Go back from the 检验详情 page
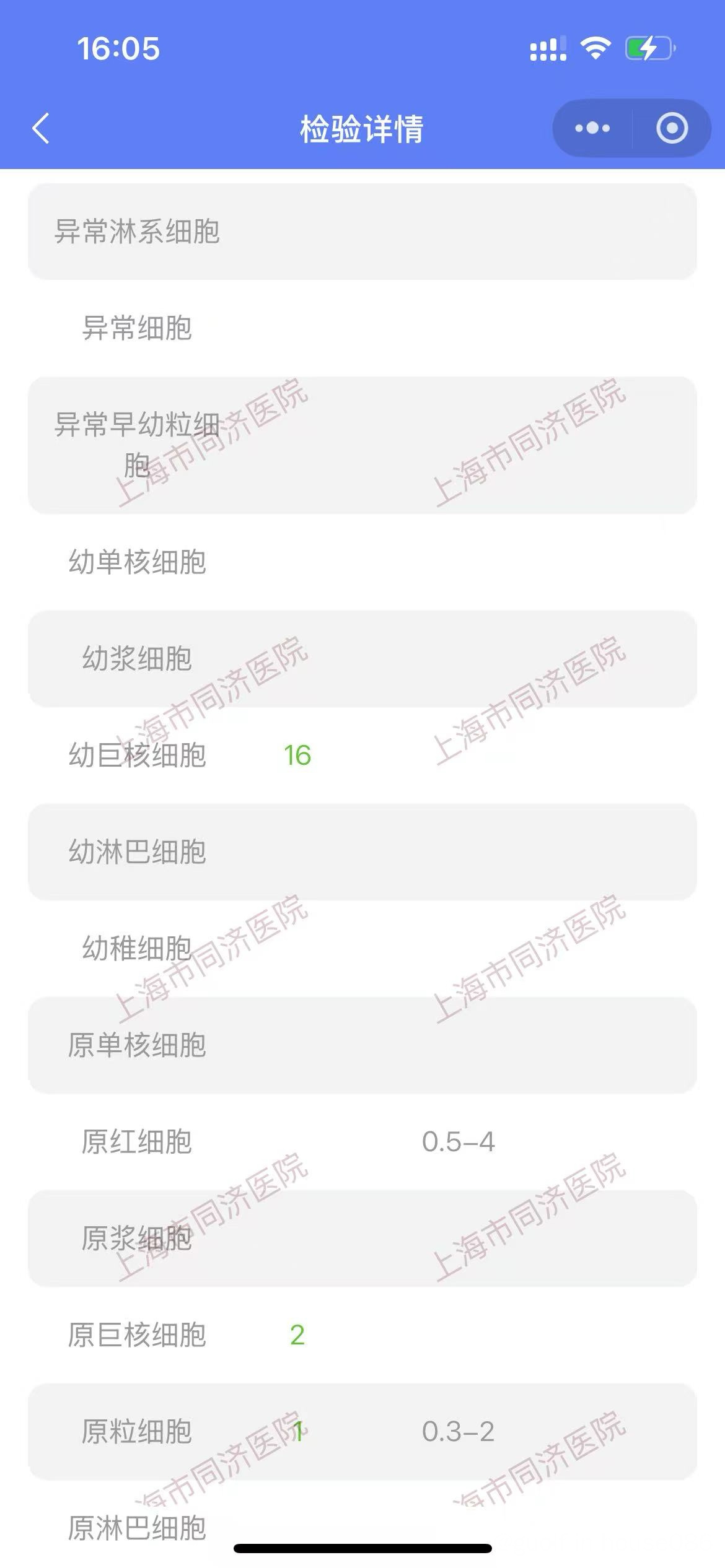725x1568 pixels. pyautogui.click(x=41, y=129)
